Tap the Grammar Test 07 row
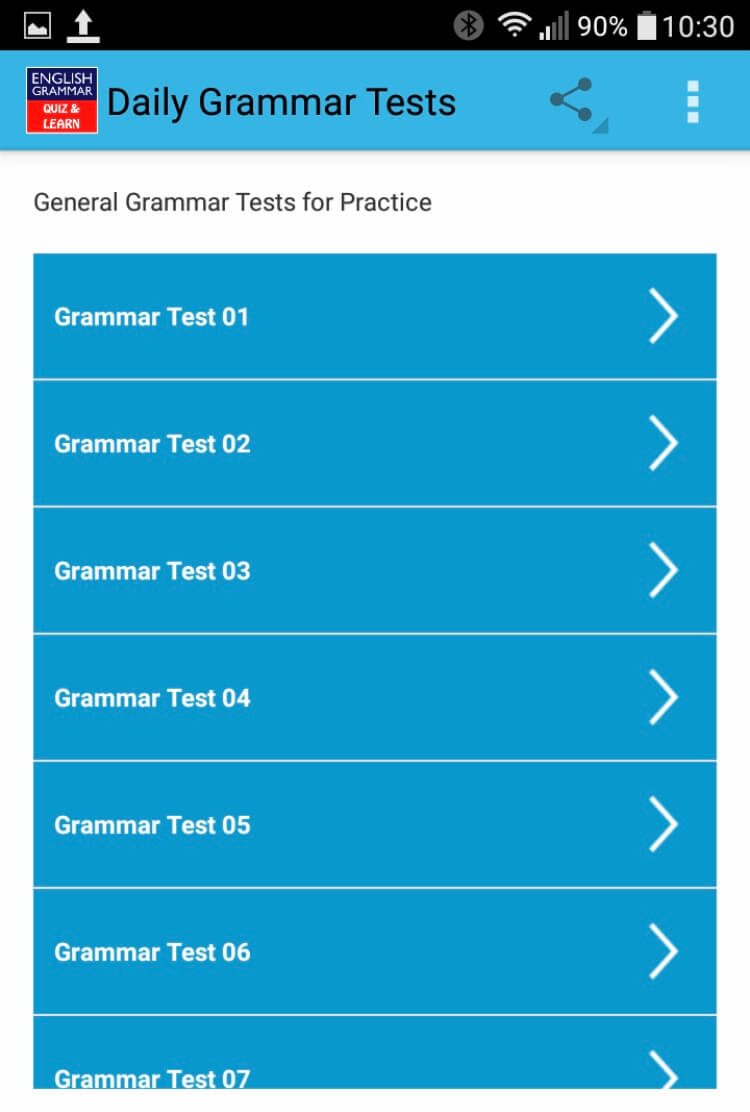 point(375,1062)
